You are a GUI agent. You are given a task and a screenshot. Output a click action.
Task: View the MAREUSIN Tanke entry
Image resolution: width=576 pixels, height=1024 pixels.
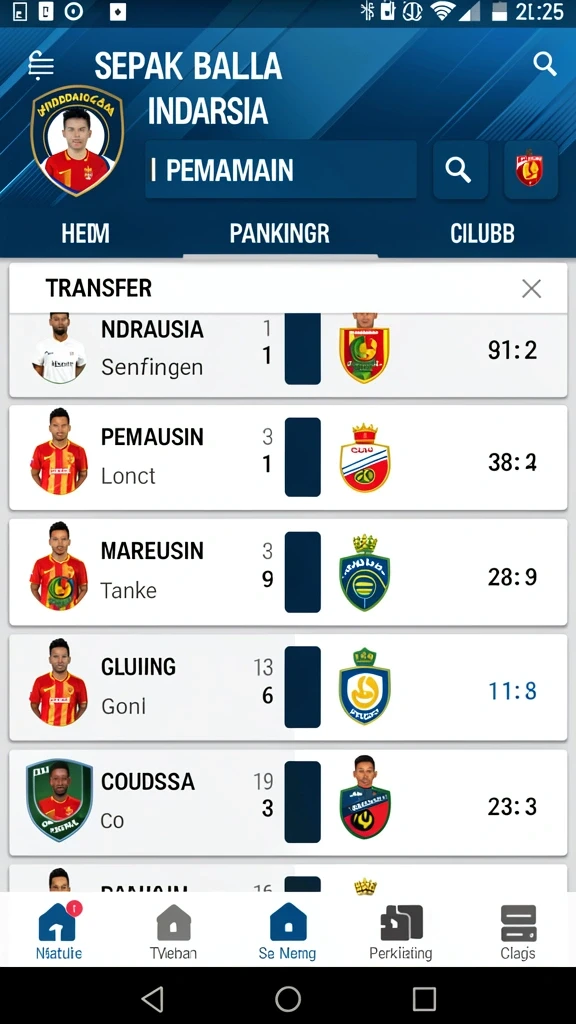[x=288, y=572]
